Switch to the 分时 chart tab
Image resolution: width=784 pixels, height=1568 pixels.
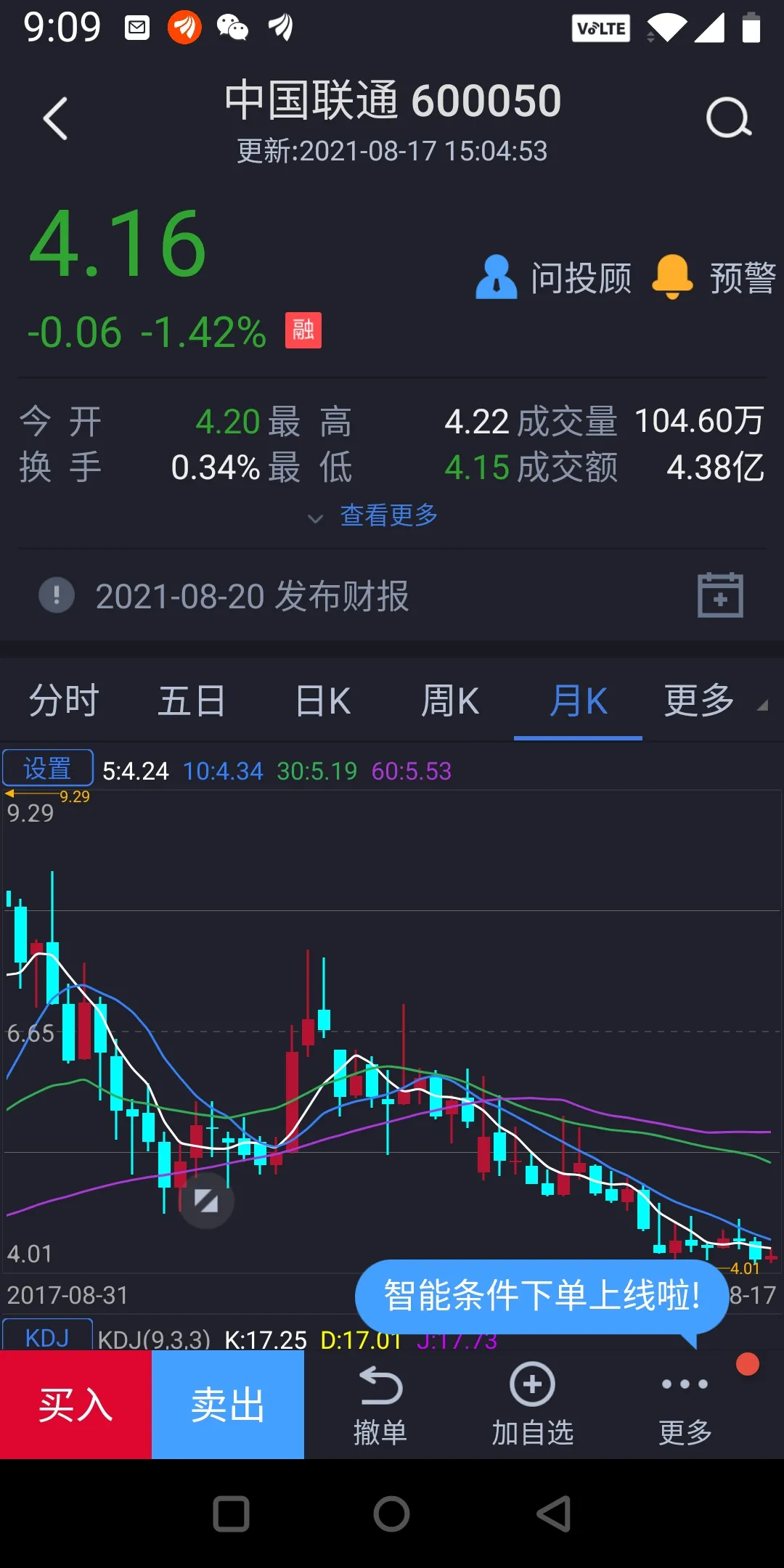pos(64,701)
